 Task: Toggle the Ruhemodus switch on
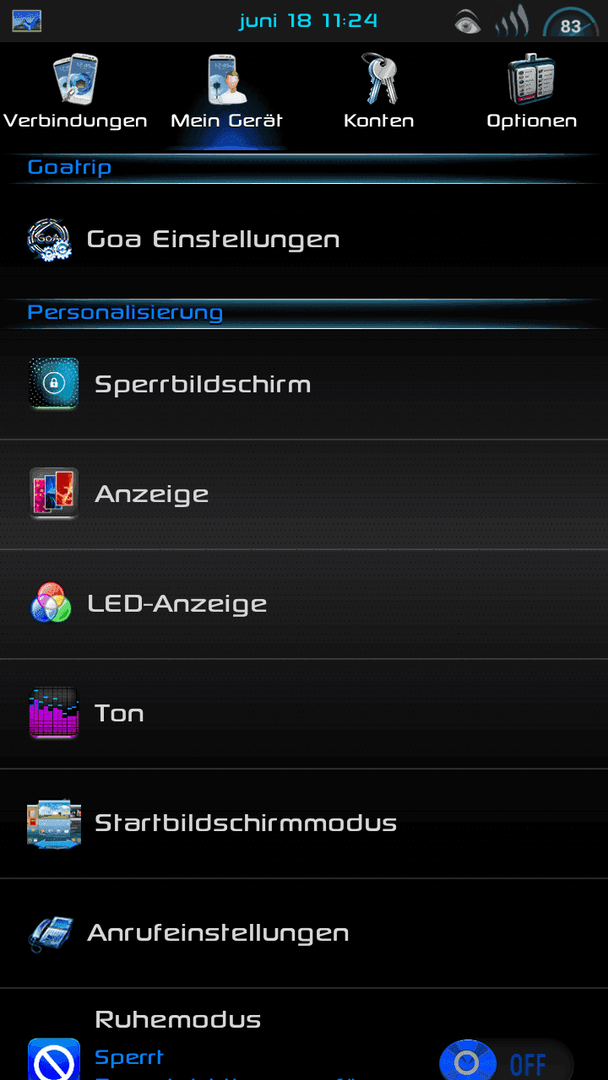(x=506, y=1061)
